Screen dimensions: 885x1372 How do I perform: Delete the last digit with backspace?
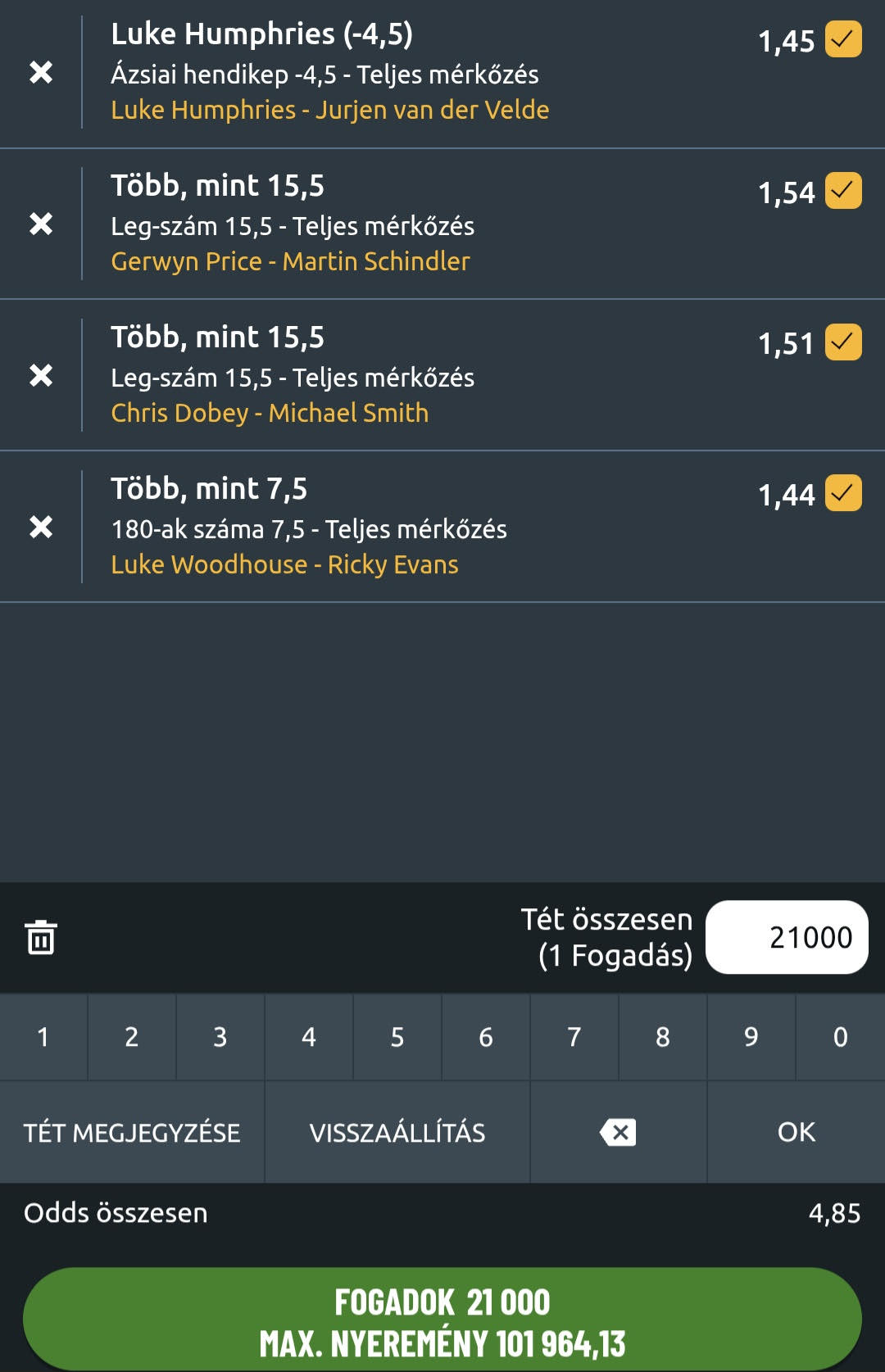(618, 1132)
